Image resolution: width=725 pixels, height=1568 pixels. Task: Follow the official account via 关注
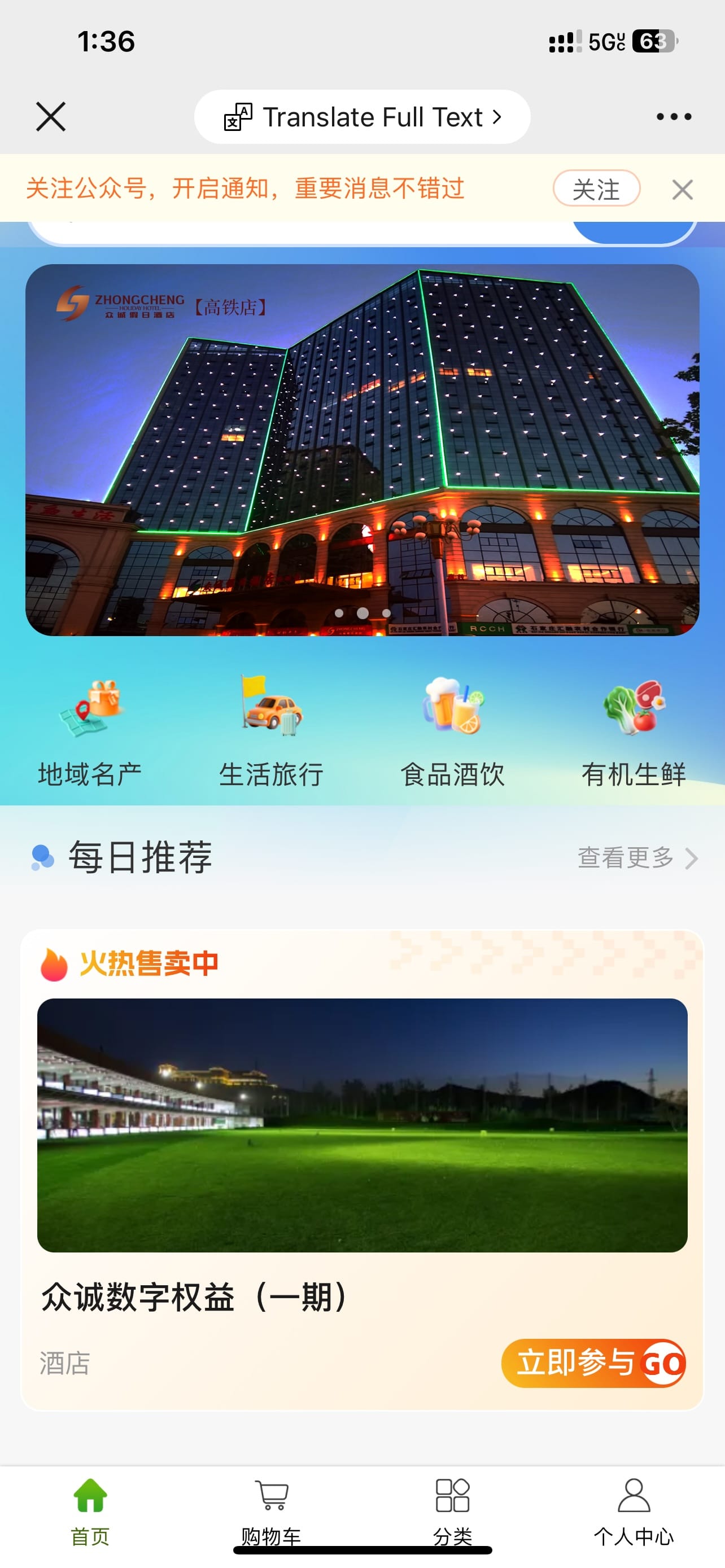pyautogui.click(x=596, y=189)
